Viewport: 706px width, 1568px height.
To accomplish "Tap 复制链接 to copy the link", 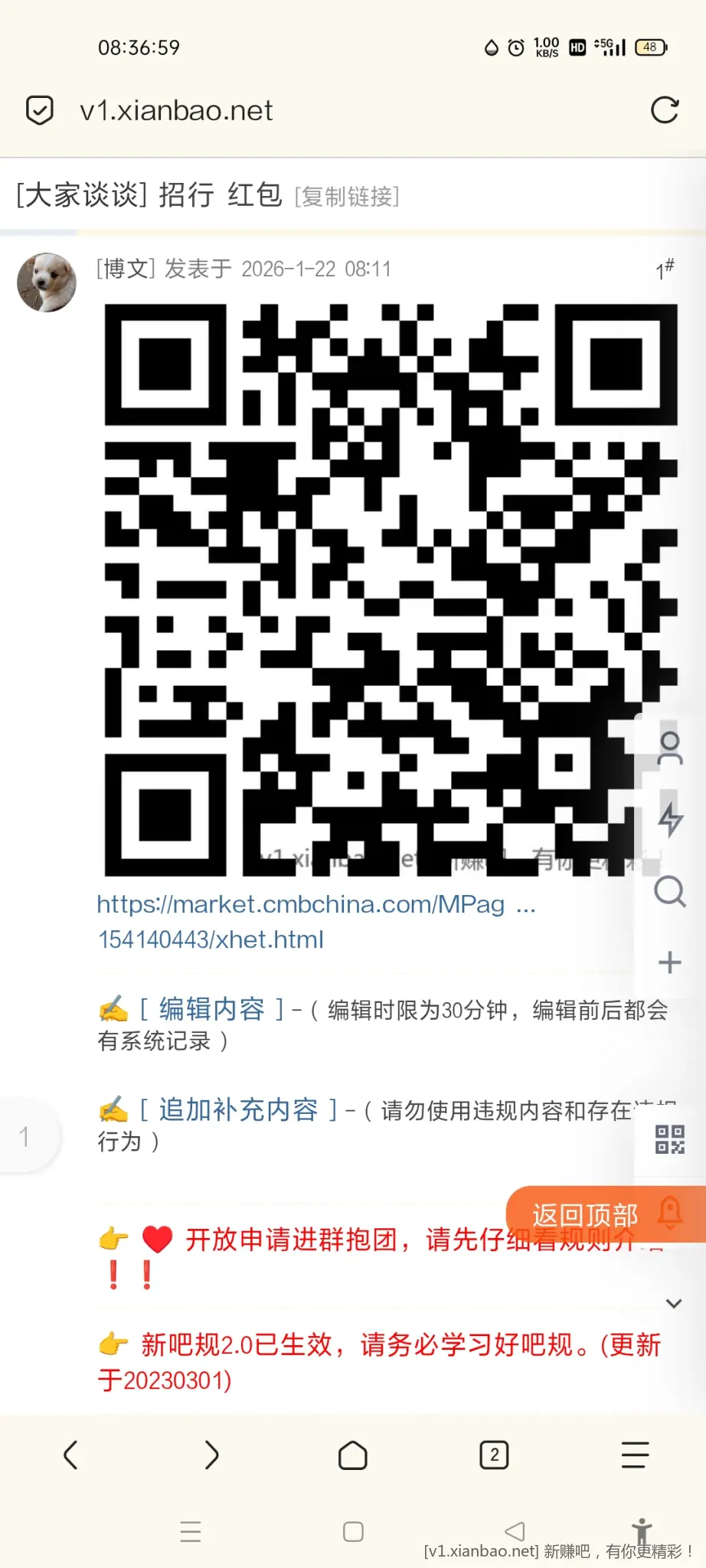I will [346, 197].
